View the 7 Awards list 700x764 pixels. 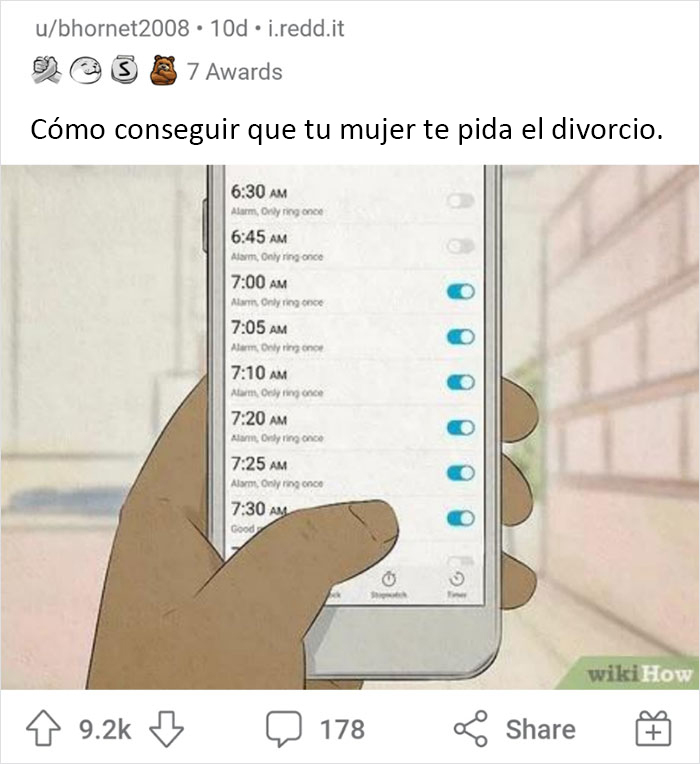234,72
